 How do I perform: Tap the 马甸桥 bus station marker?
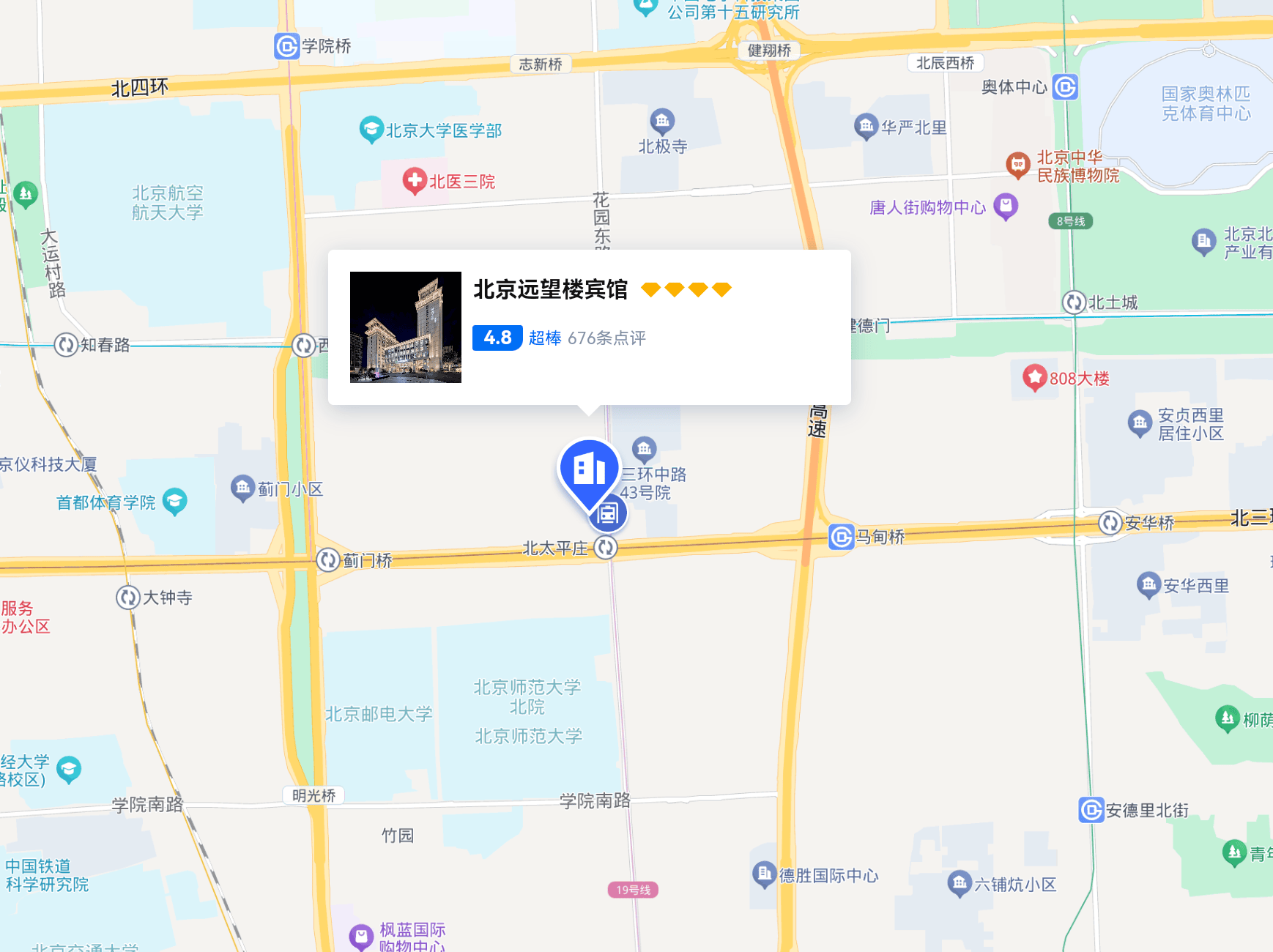tap(841, 538)
